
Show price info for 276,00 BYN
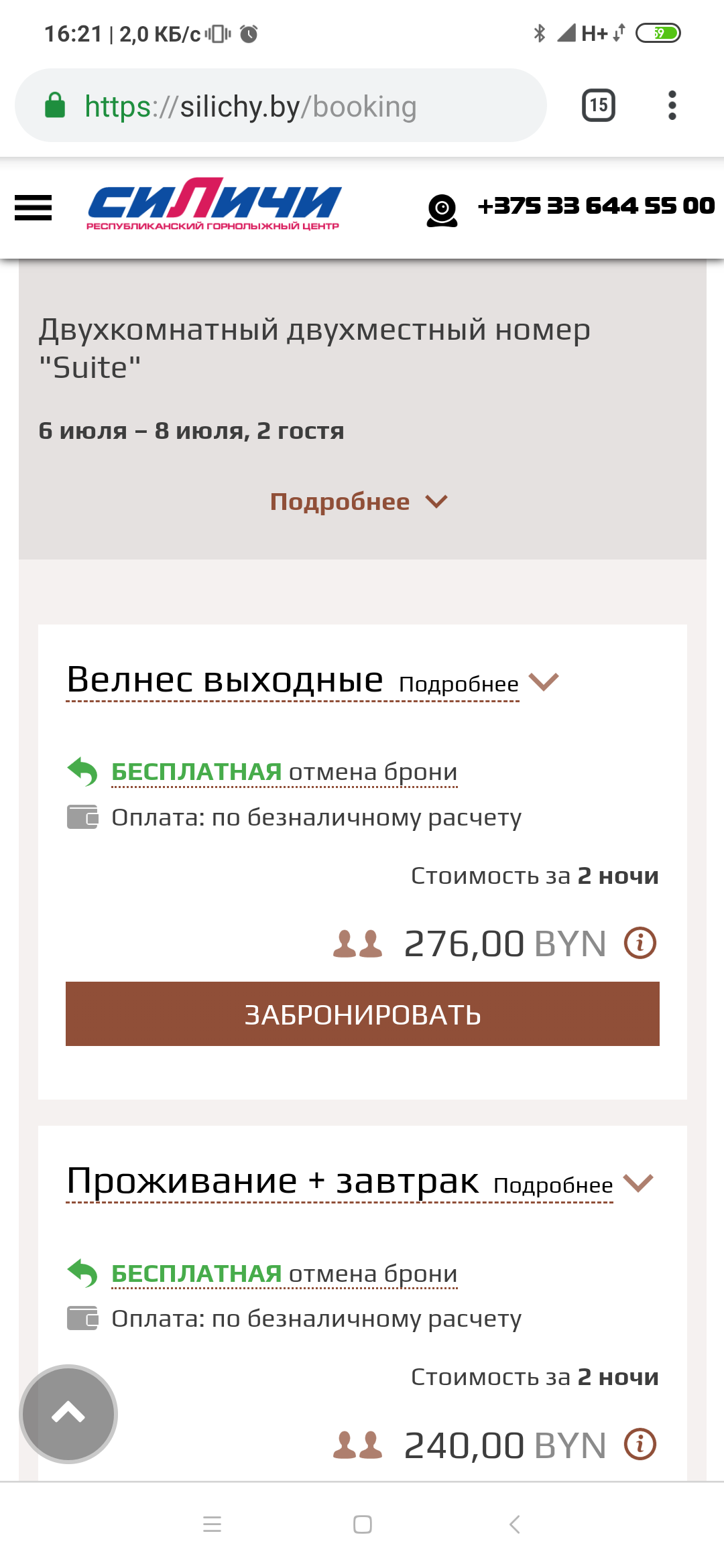coord(640,943)
